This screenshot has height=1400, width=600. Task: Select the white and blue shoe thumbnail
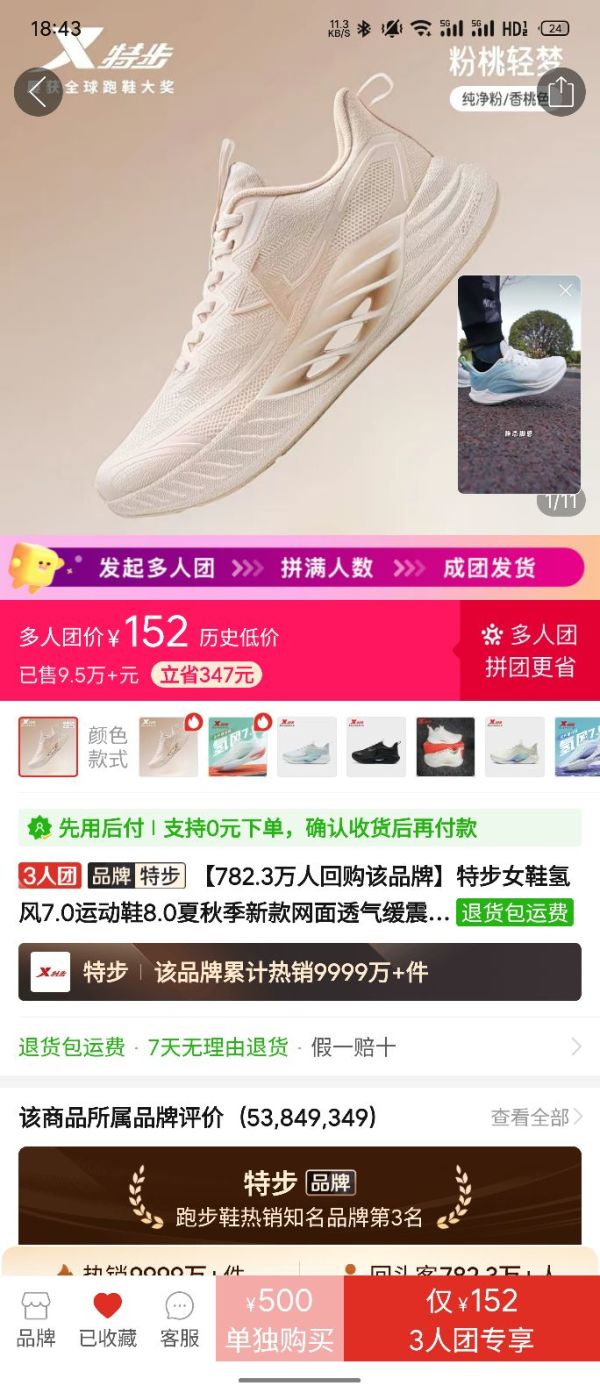[x=307, y=746]
